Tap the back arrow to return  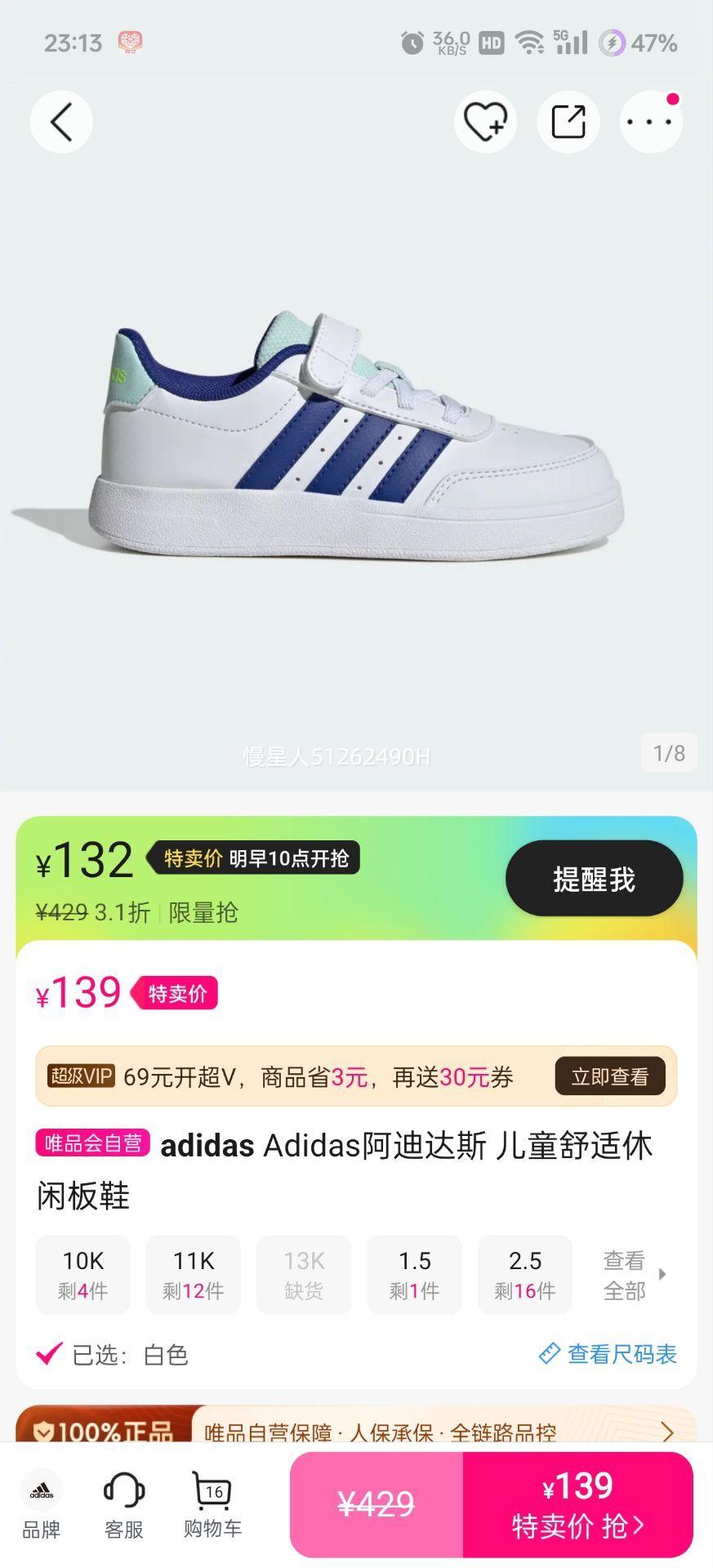tap(60, 121)
